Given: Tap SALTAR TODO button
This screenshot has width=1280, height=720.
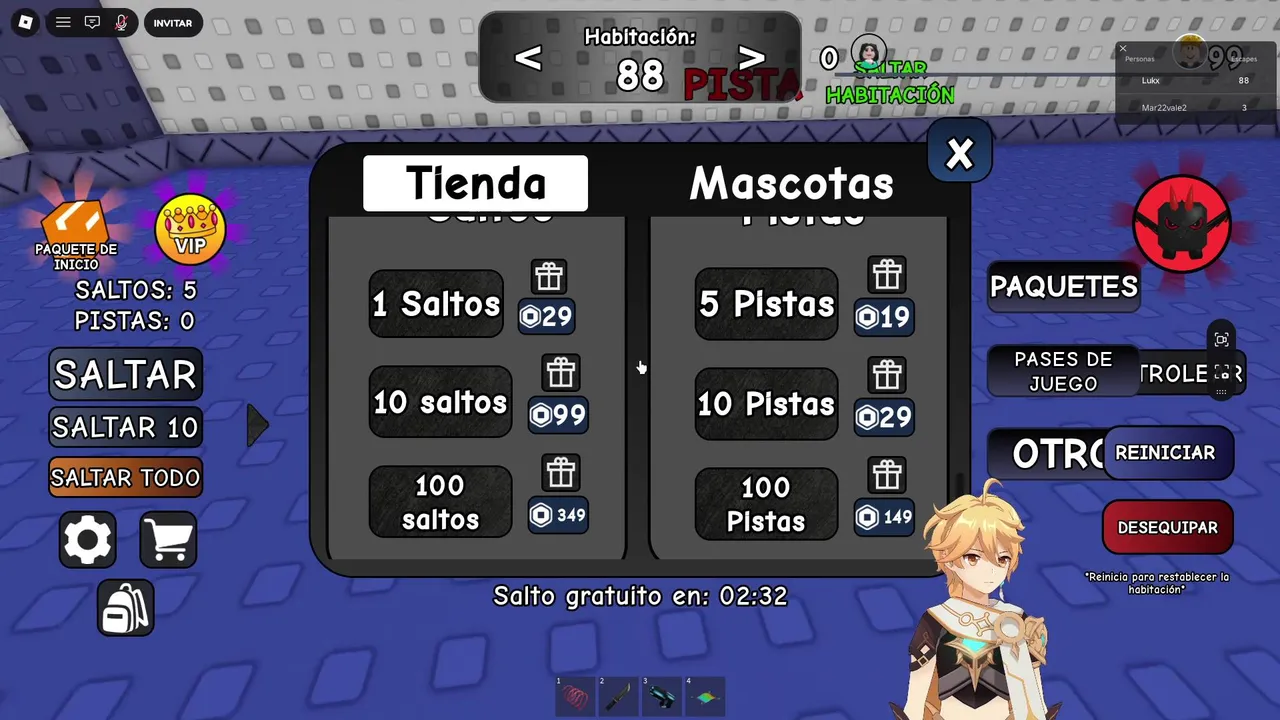Looking at the screenshot, I should [x=125, y=478].
